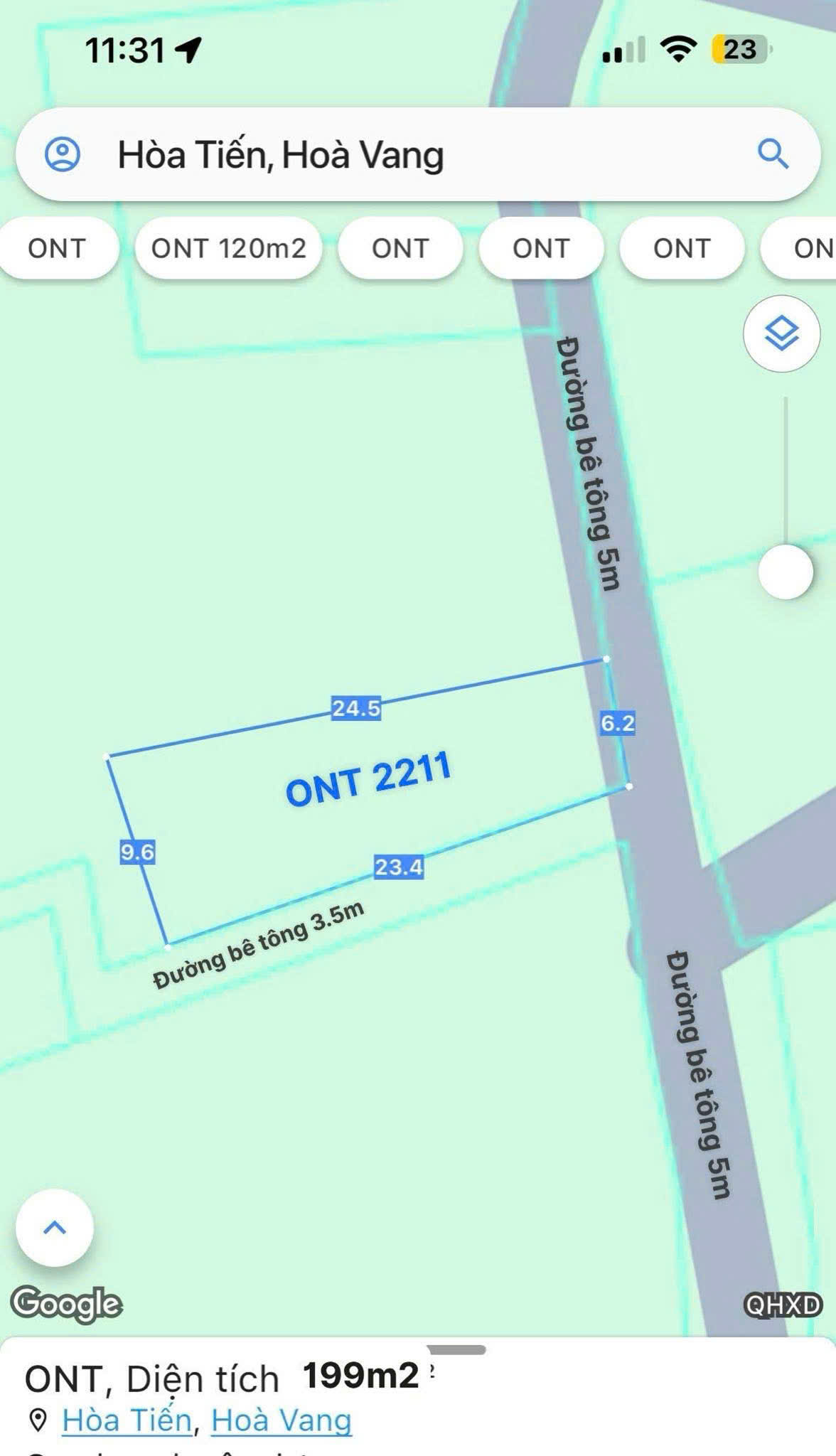836x1456 pixels.
Task: Open the account profile icon
Action: pos(63,154)
